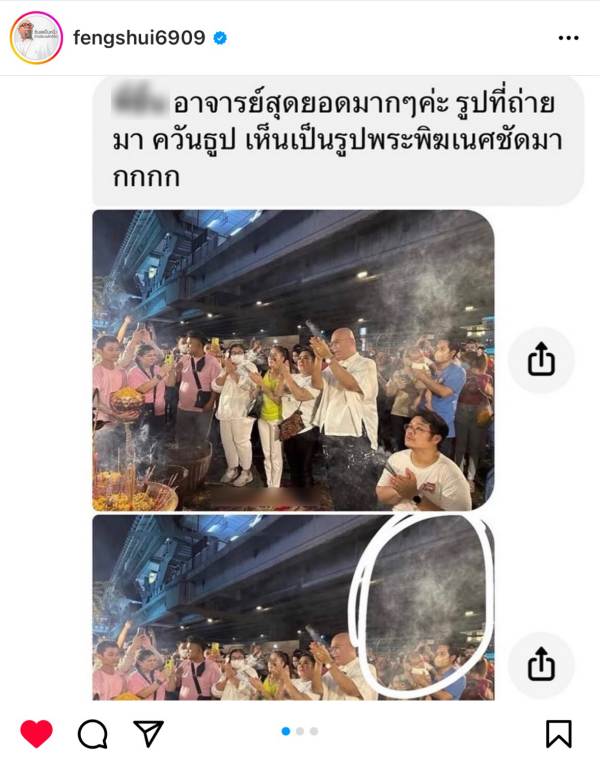Share this post via paper plane icon
The image size is (600, 764).
148,734
